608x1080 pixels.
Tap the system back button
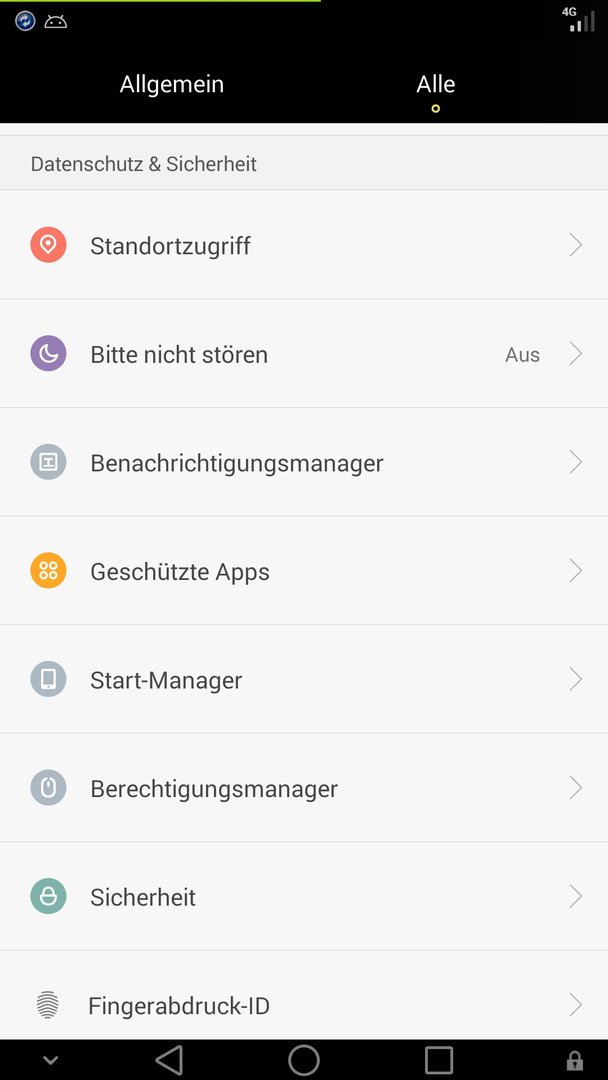(x=169, y=1060)
